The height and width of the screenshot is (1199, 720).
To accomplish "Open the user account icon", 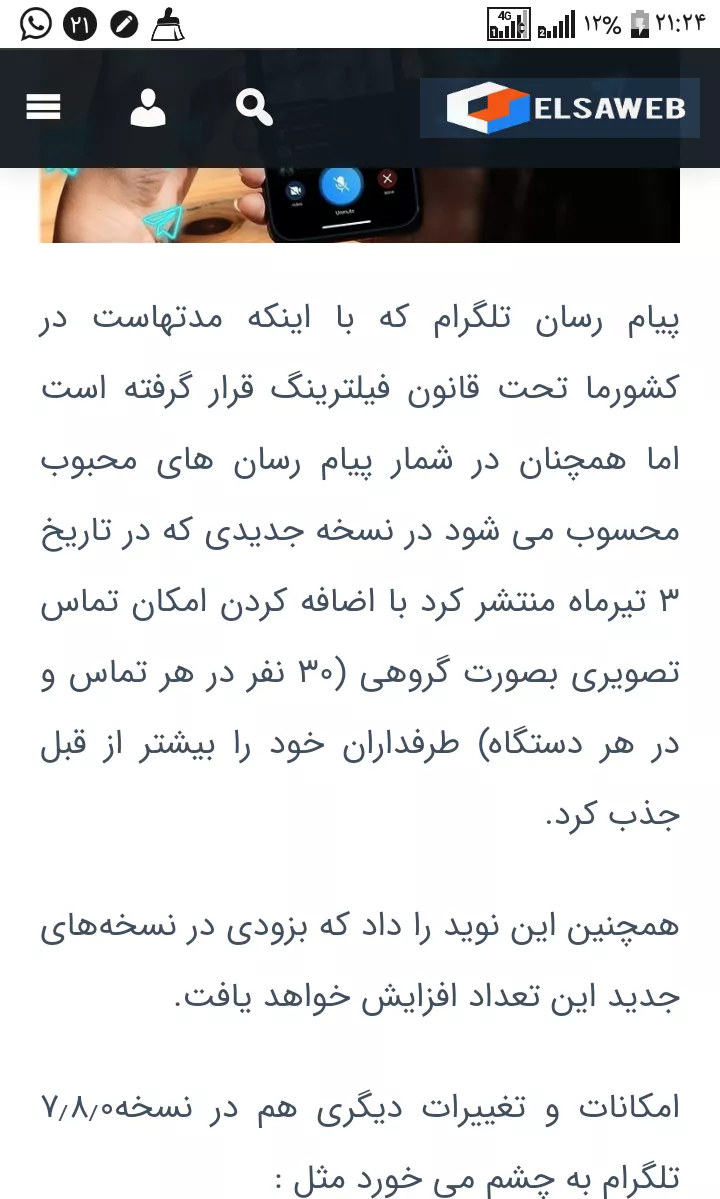I will [148, 107].
